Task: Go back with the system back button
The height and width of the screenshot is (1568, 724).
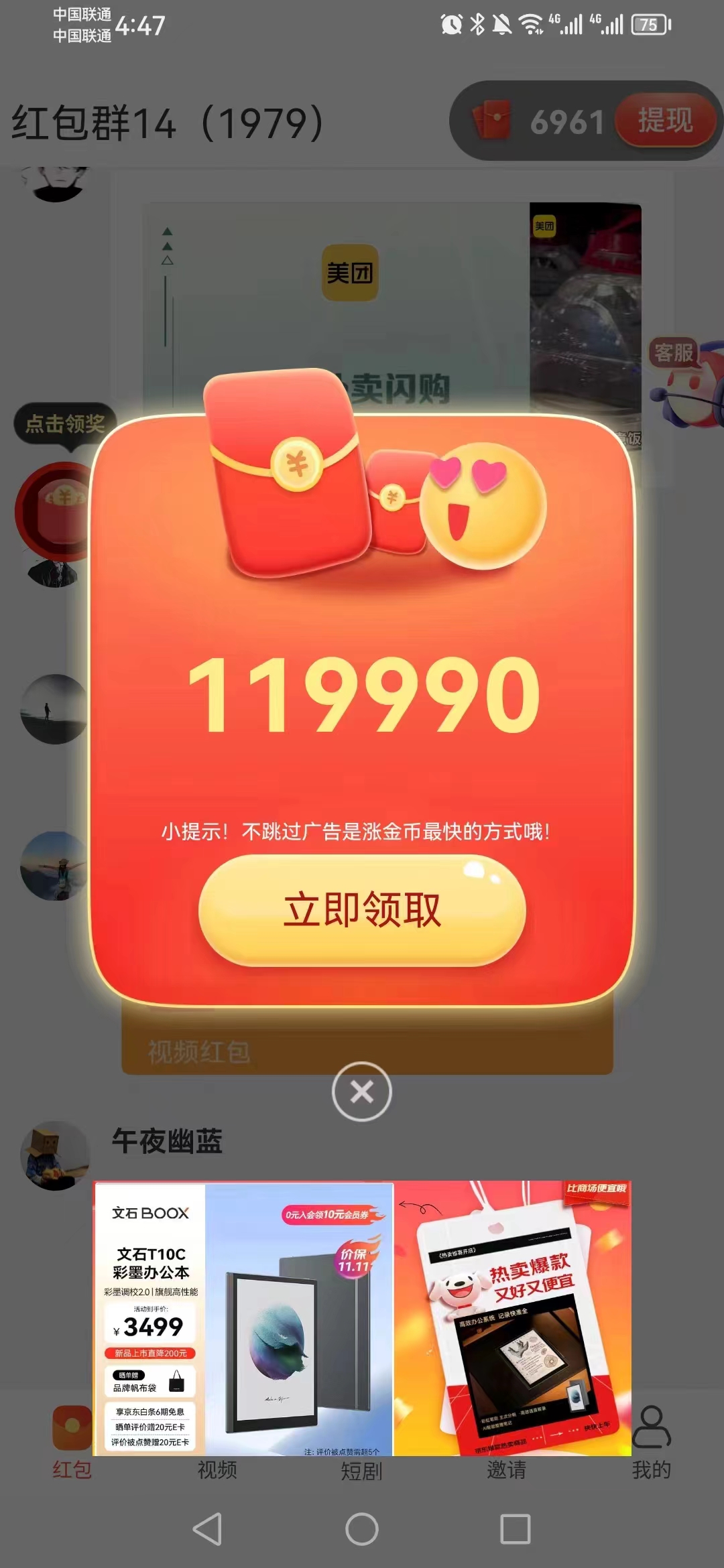Action: pos(207,1529)
